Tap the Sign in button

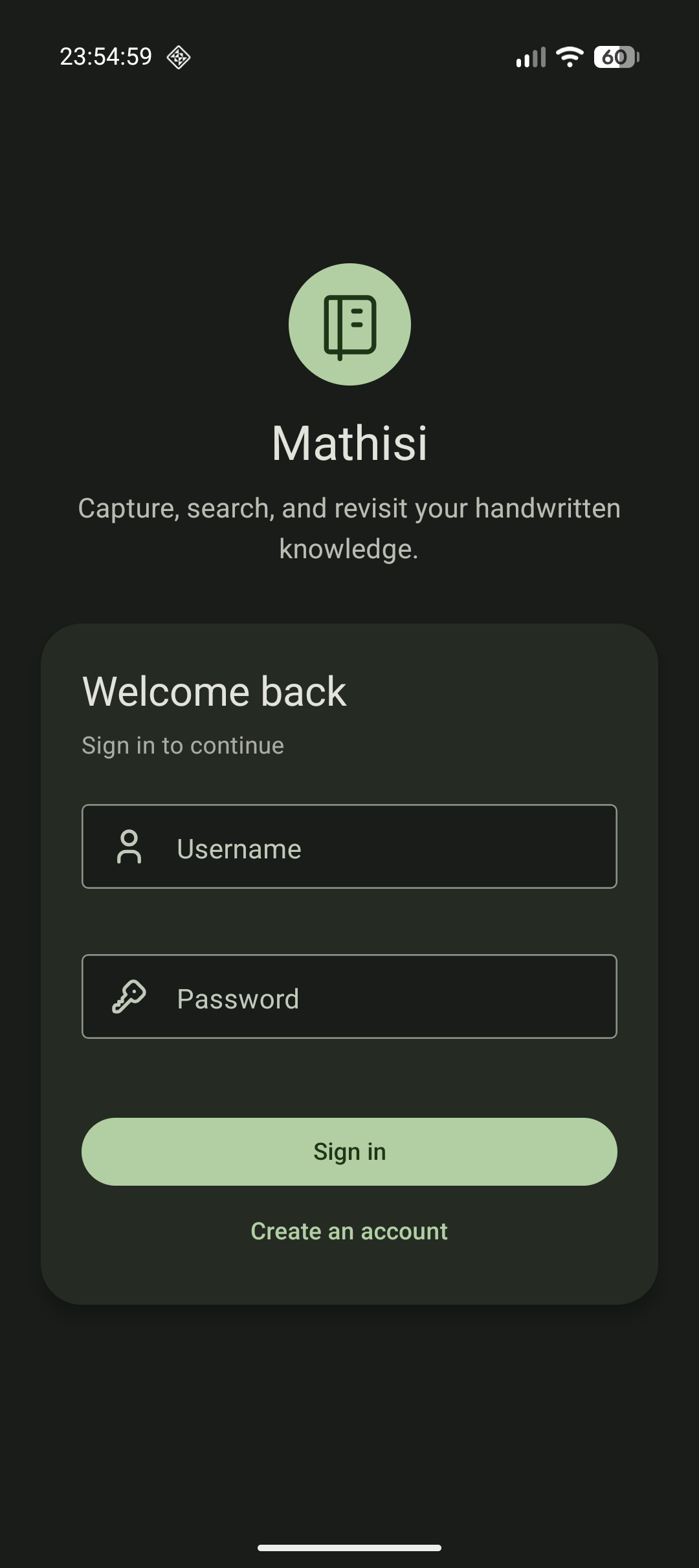349,1152
